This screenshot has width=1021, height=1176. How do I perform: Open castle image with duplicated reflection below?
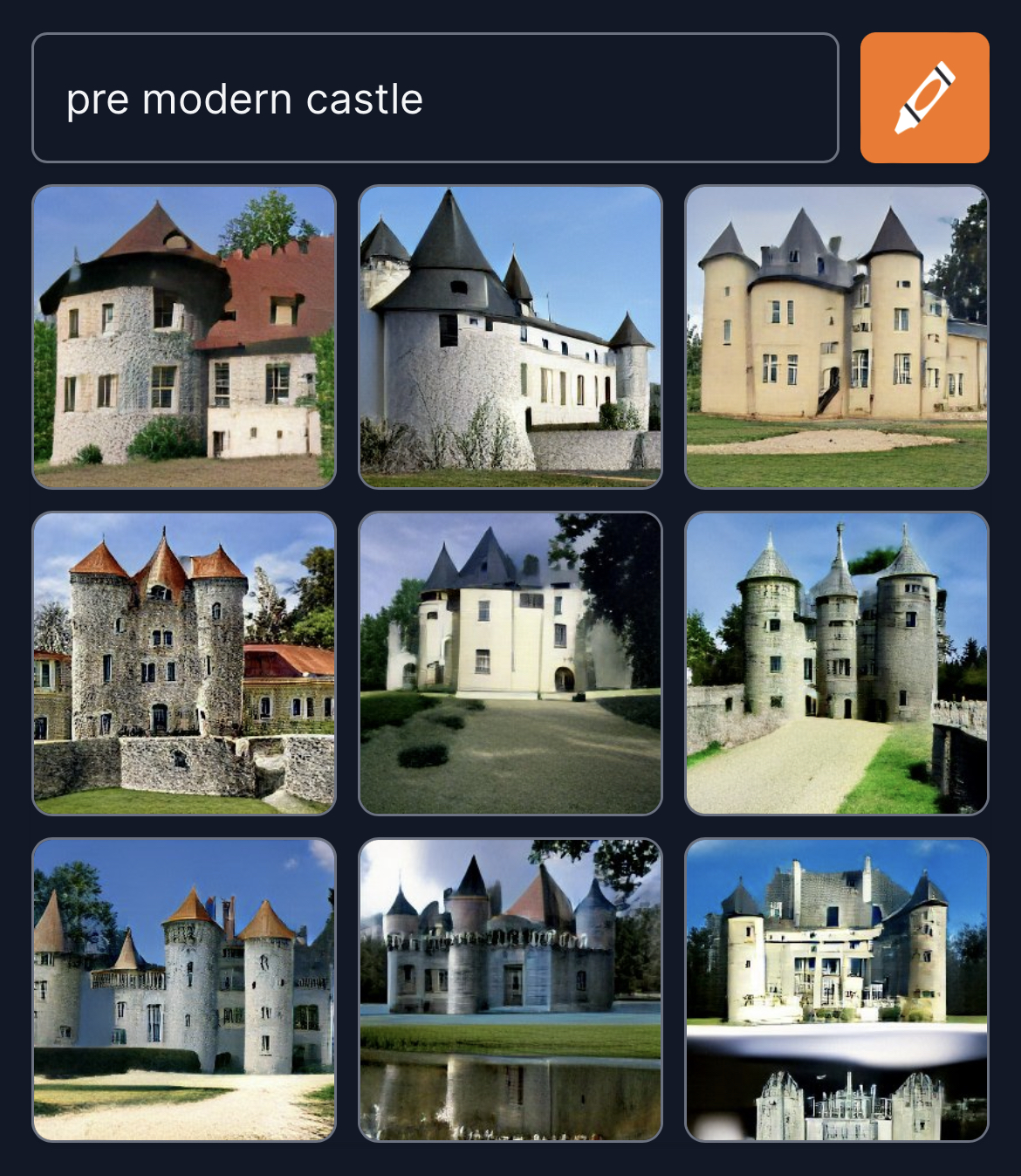[x=836, y=990]
